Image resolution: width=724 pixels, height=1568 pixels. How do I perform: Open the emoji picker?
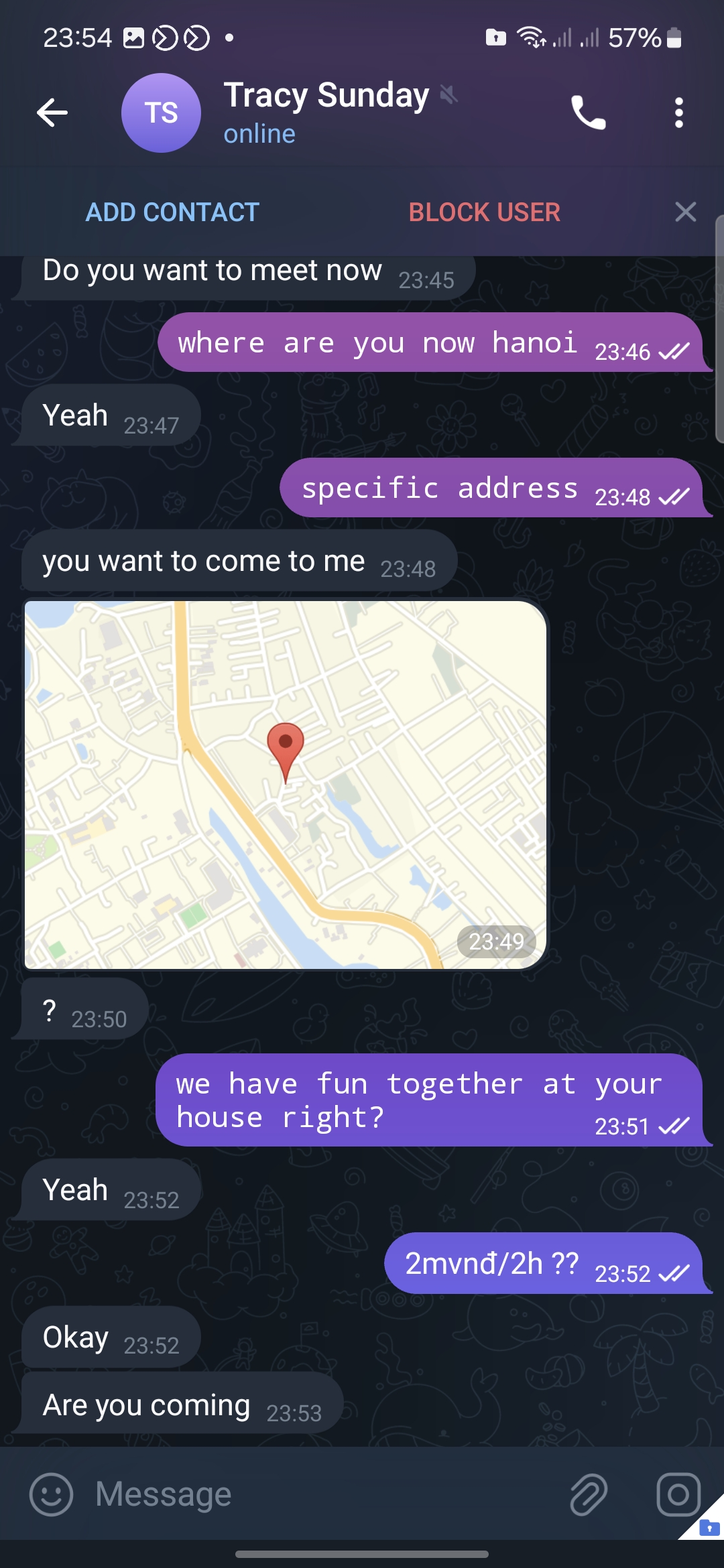51,1494
